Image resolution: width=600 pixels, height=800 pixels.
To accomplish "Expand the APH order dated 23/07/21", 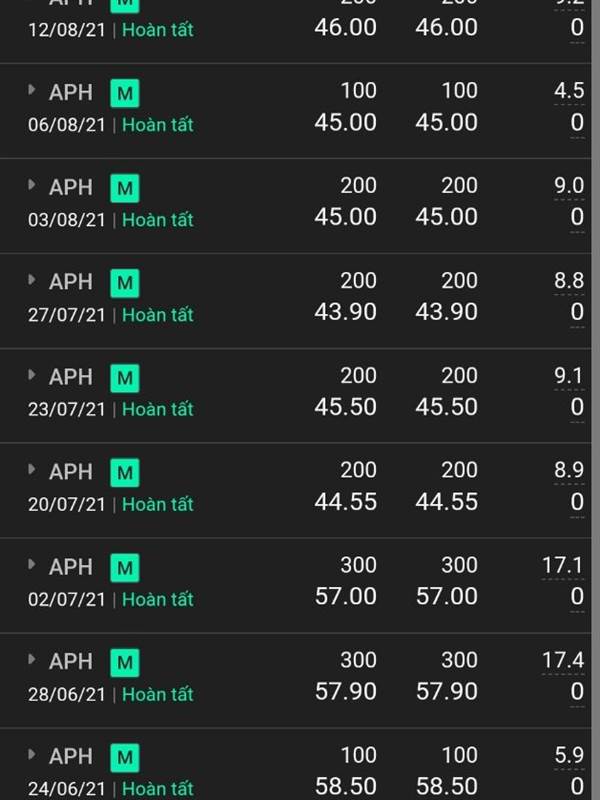I will pos(33,376).
